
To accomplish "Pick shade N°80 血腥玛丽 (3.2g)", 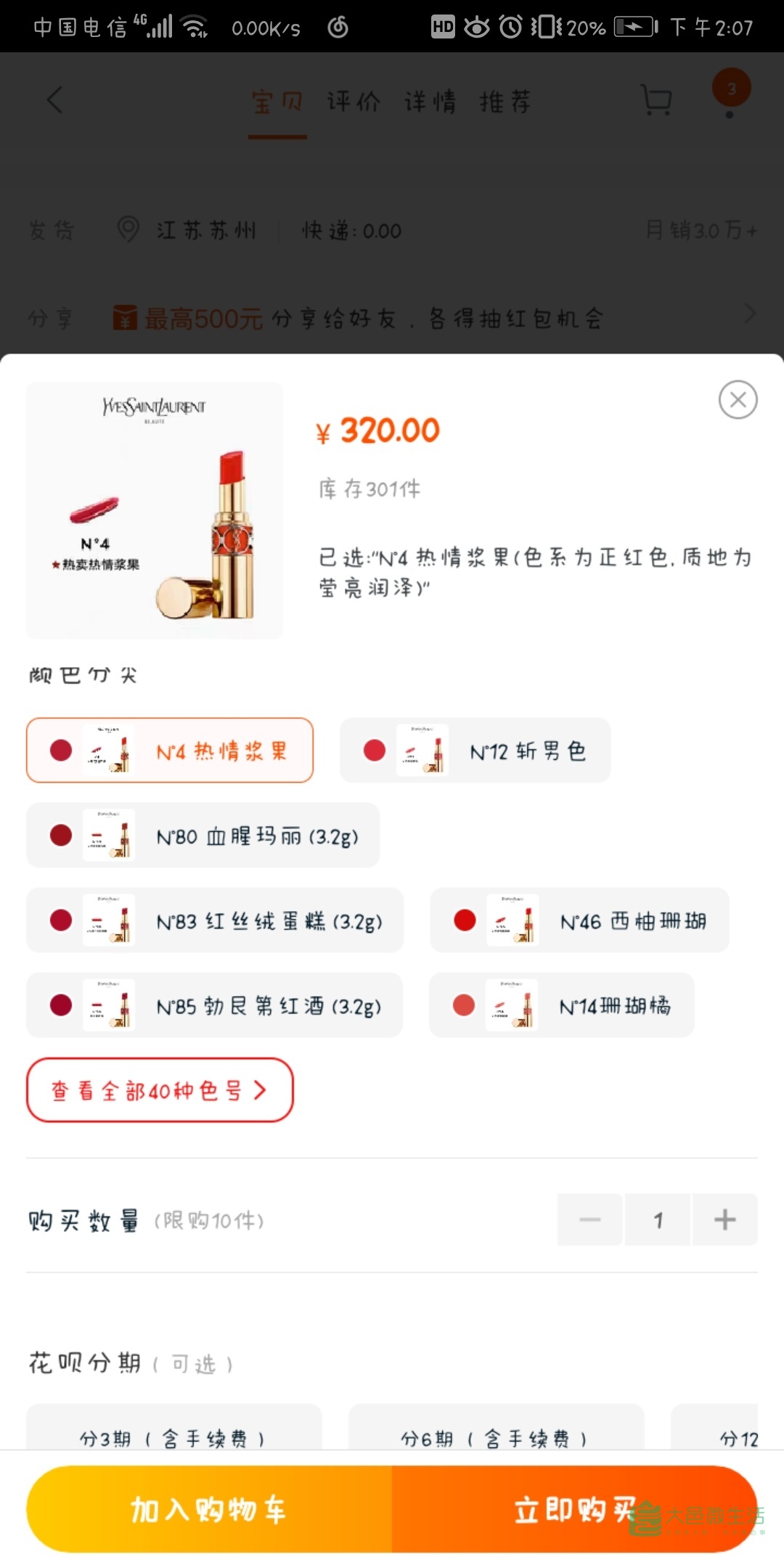I will (203, 835).
